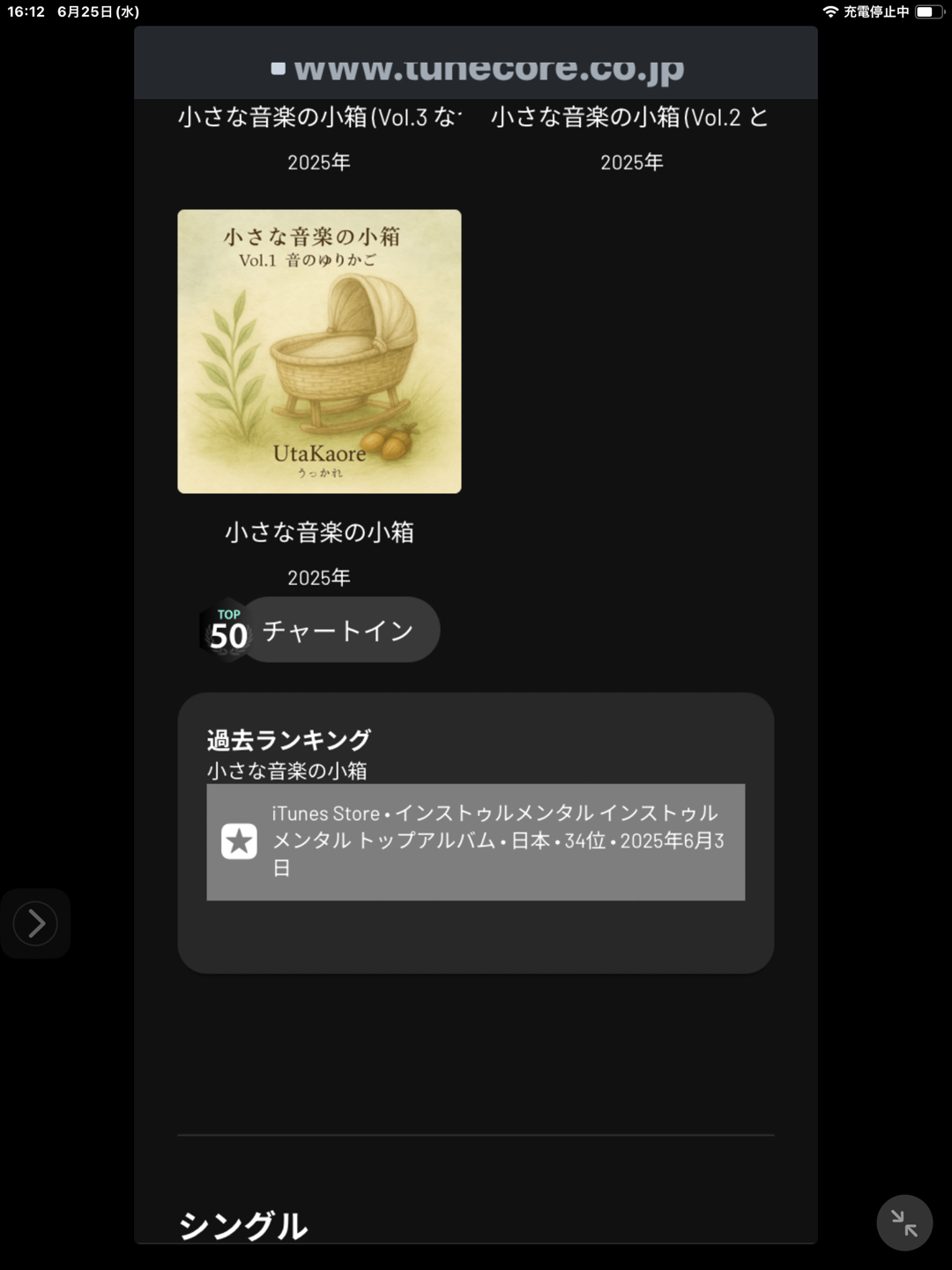
Task: Open the 小さな音楽の小箱 (Vol.2) album title
Action: click(629, 117)
